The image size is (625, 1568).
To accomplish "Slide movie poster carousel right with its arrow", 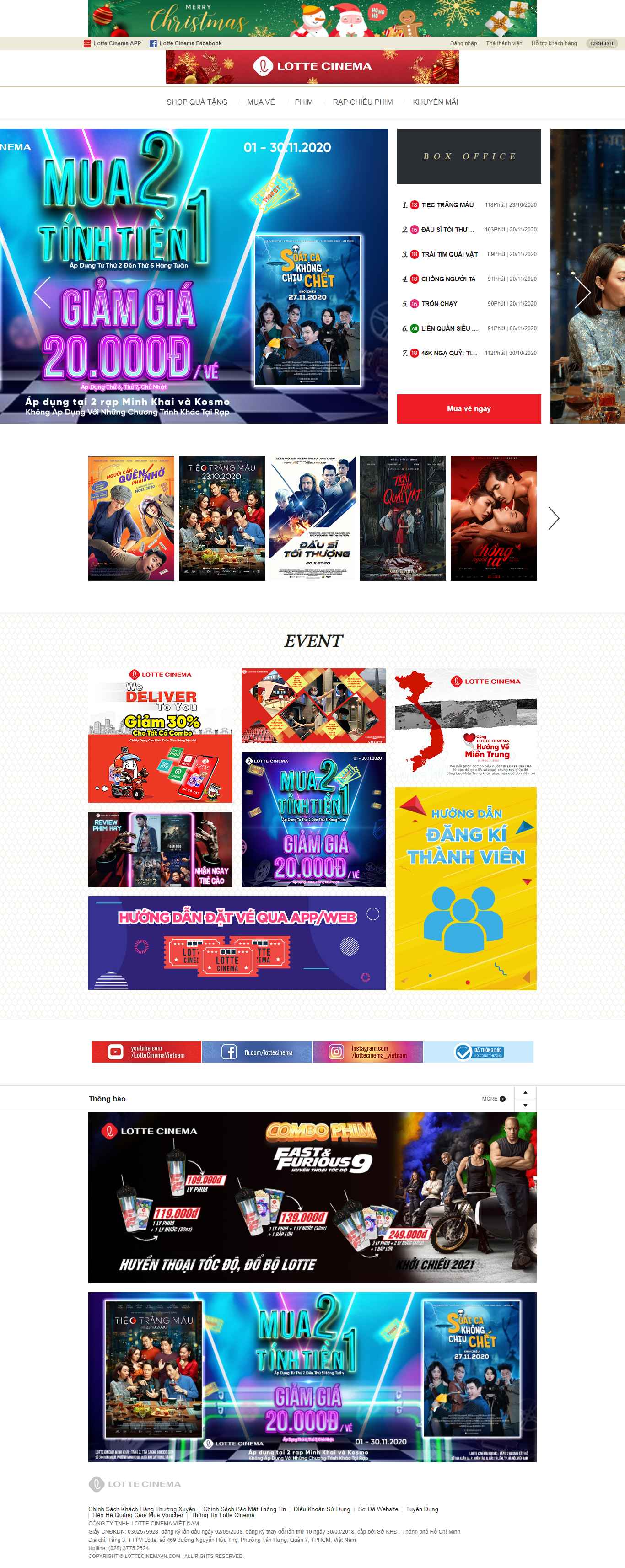I will [555, 519].
